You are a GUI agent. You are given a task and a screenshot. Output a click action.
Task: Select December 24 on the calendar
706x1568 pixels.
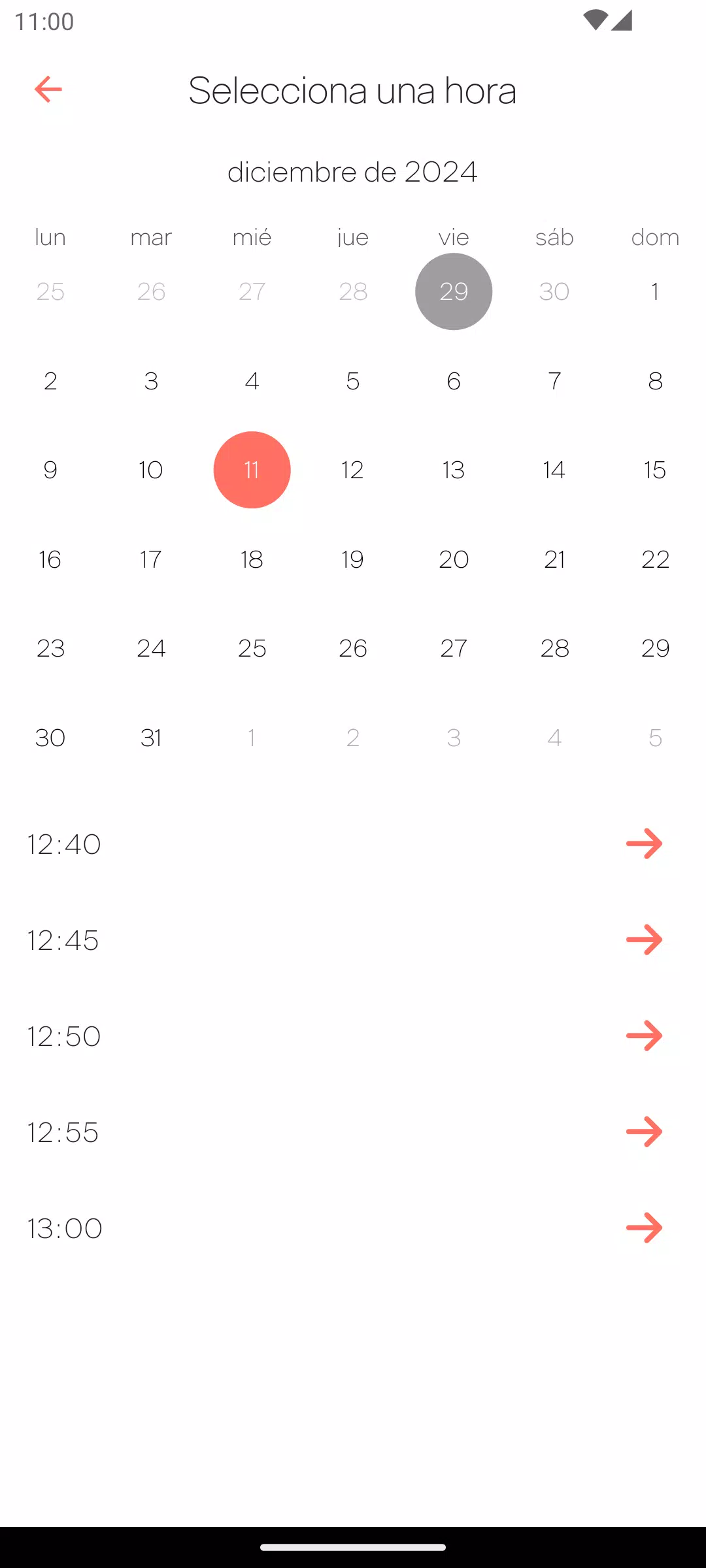click(151, 648)
